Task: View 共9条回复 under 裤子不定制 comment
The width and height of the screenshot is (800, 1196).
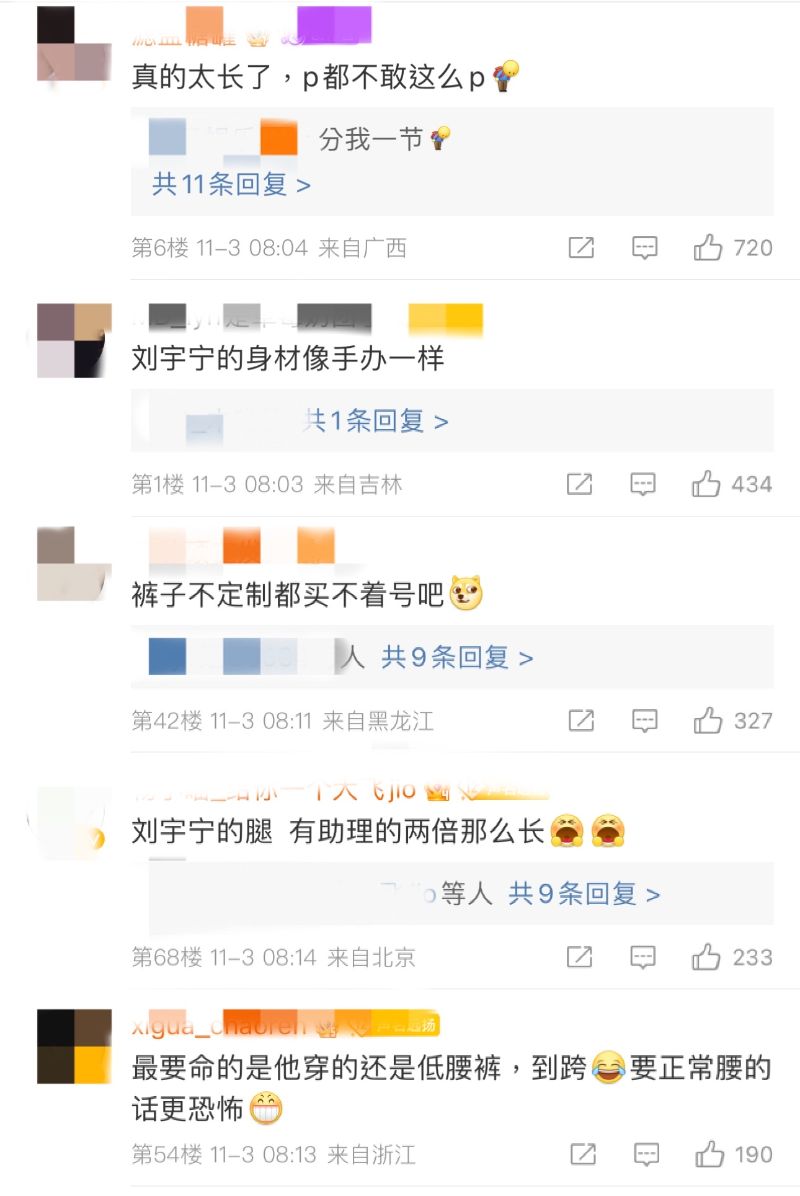Action: (x=457, y=657)
